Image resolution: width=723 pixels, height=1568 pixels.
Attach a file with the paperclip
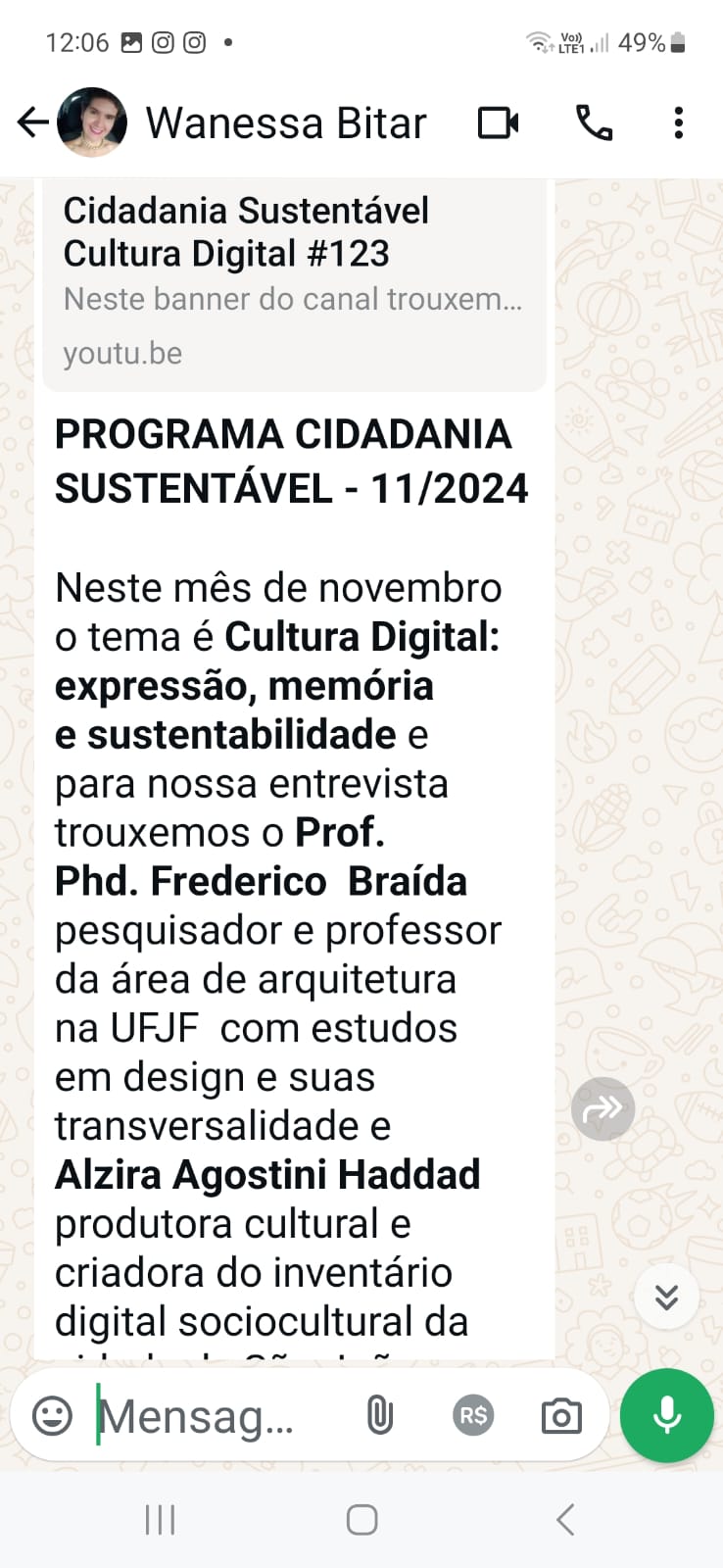[x=379, y=1416]
